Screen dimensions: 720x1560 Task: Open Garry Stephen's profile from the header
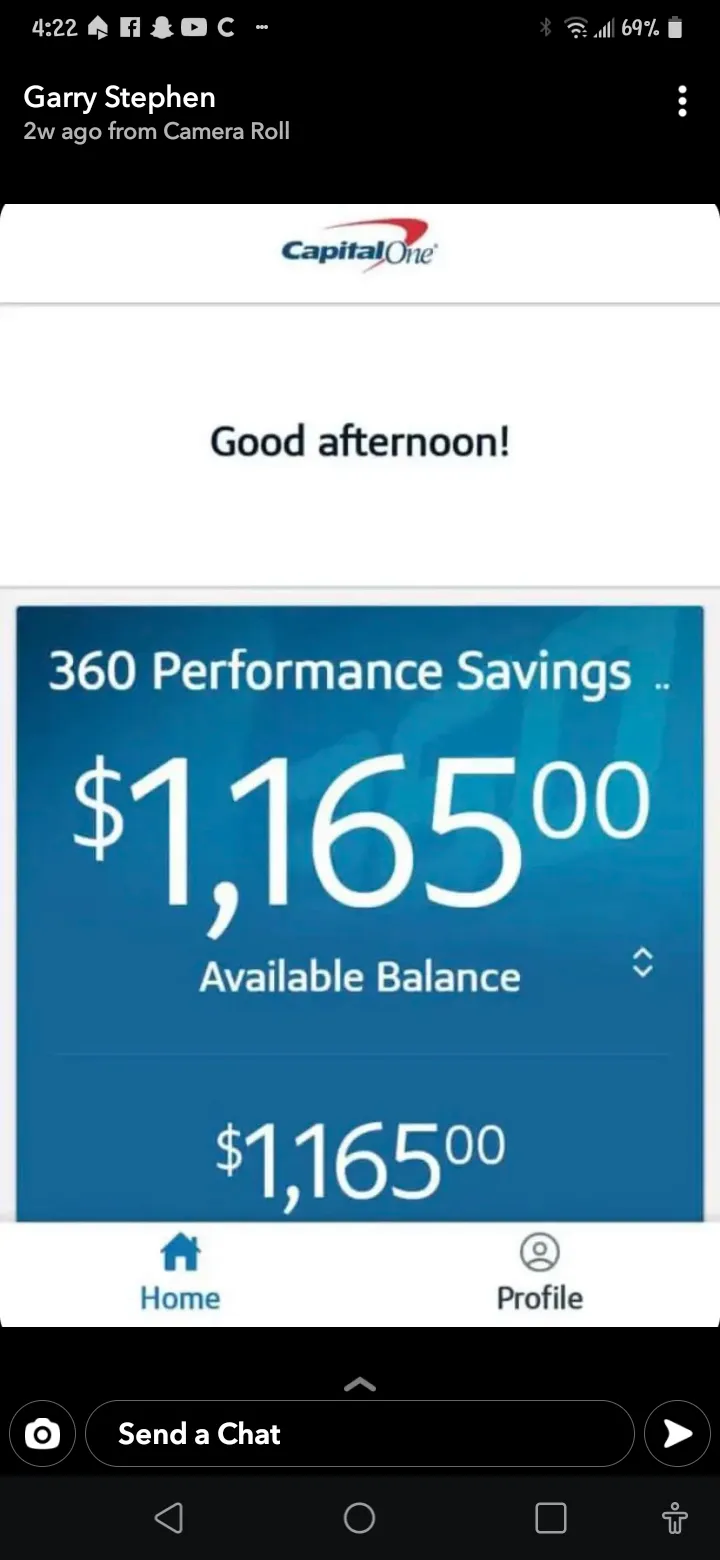click(x=119, y=97)
